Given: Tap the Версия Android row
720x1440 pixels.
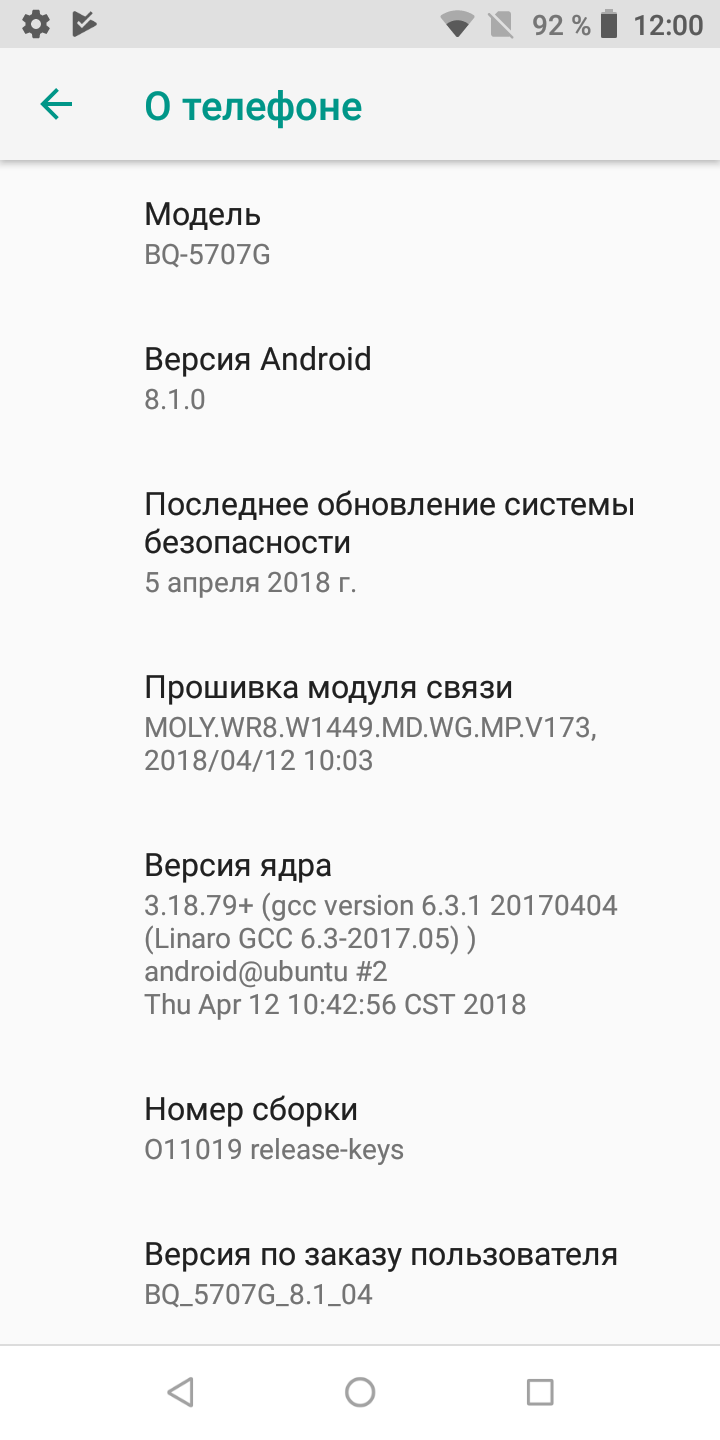Looking at the screenshot, I should pyautogui.click(x=360, y=378).
